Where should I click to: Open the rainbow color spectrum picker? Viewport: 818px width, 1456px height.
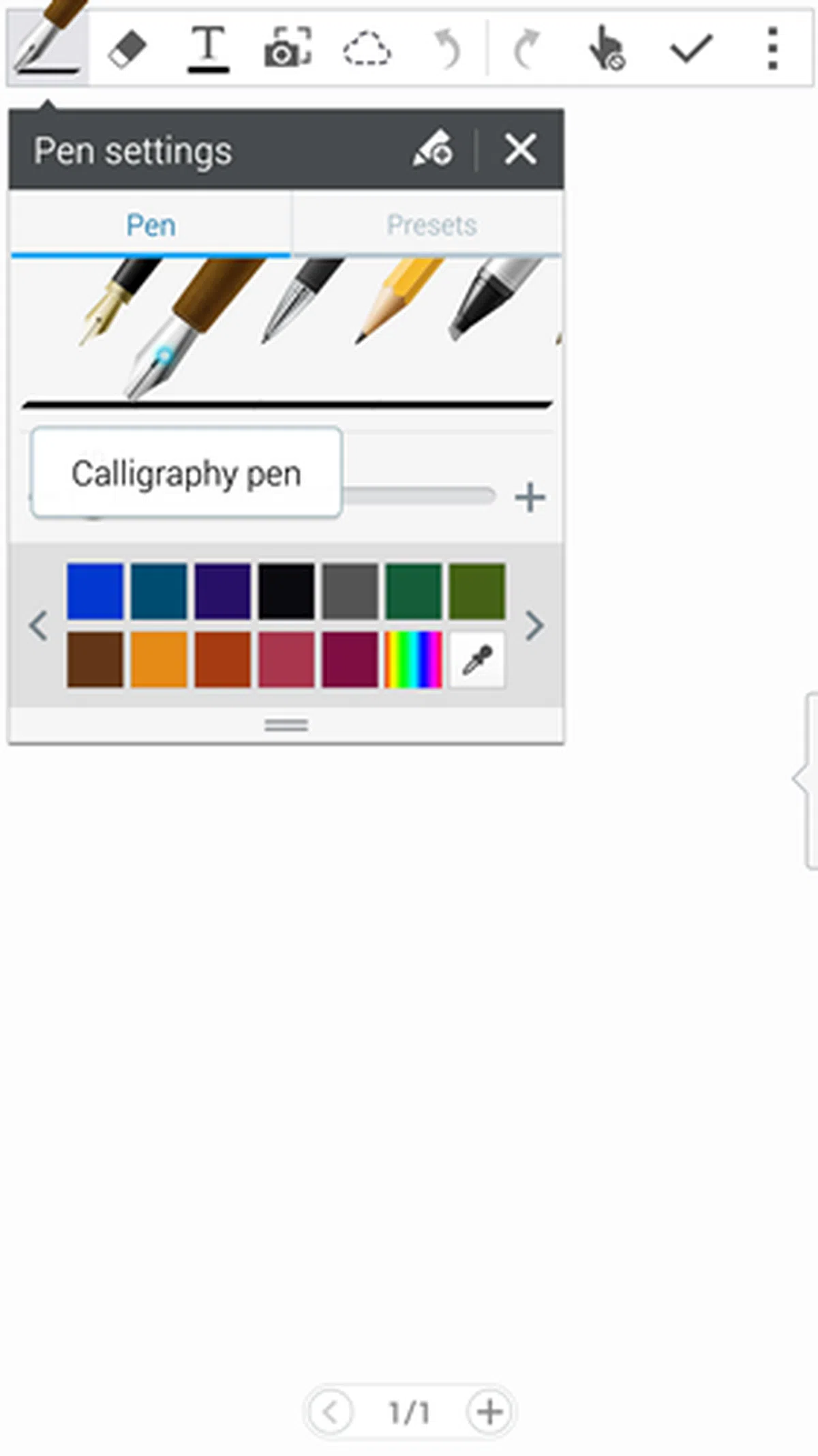pos(413,659)
